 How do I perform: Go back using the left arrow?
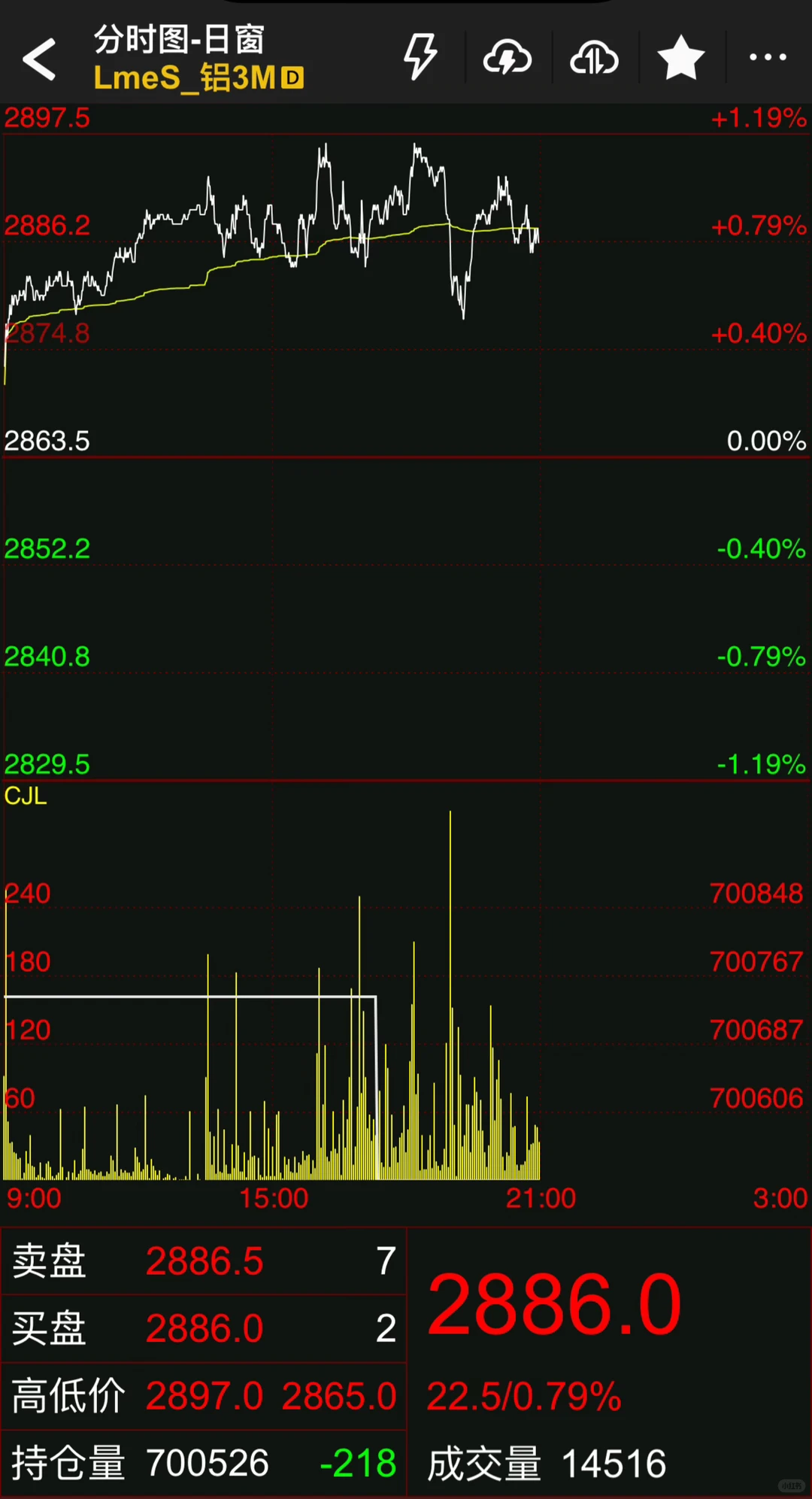(39, 59)
